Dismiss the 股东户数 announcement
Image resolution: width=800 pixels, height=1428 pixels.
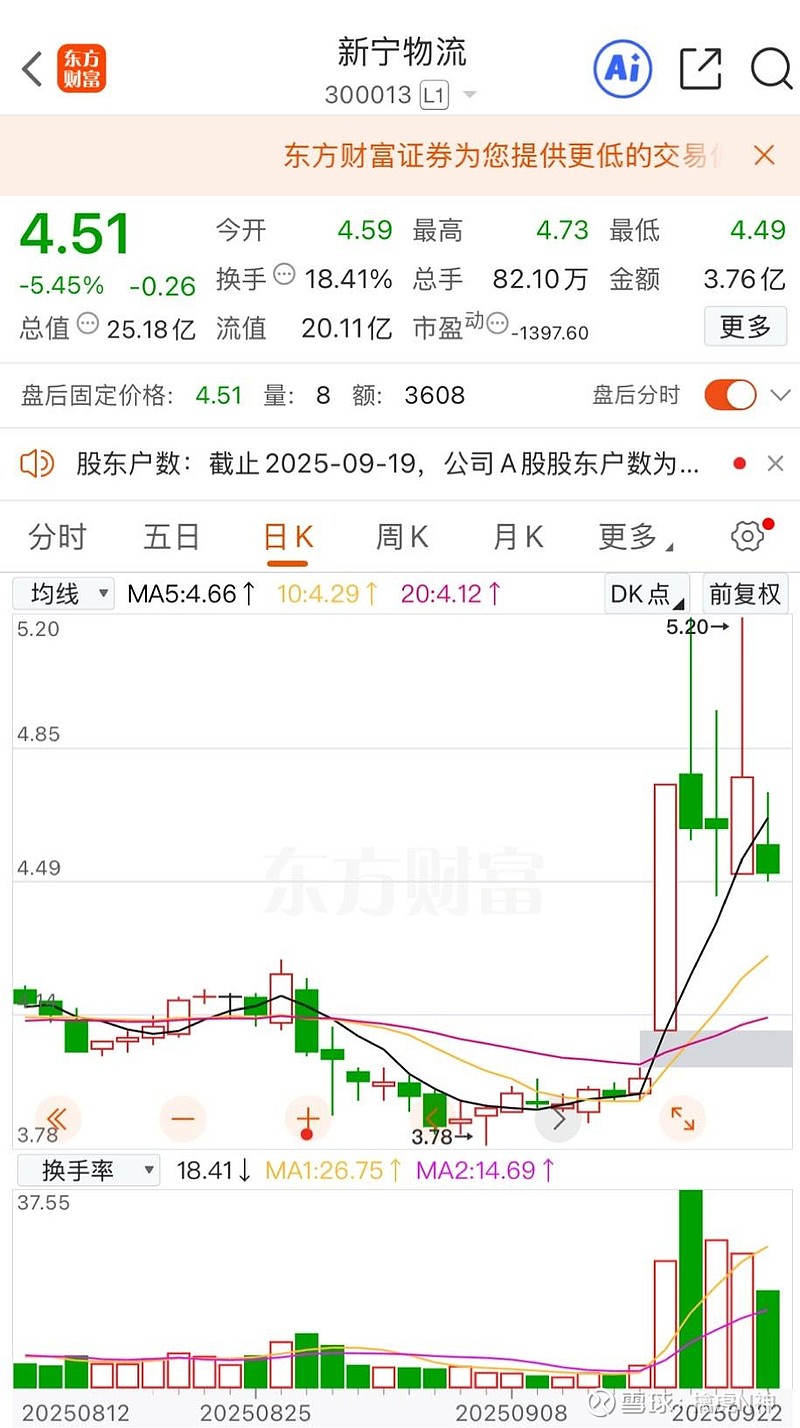coord(775,463)
